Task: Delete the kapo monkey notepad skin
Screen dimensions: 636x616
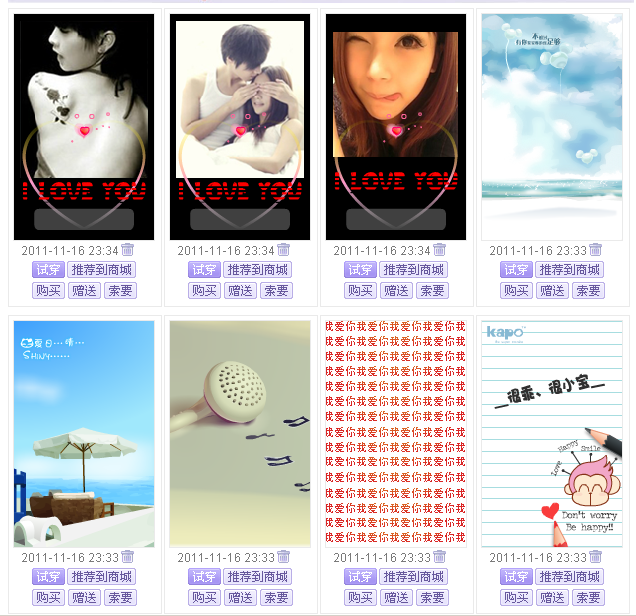Action: (595, 557)
